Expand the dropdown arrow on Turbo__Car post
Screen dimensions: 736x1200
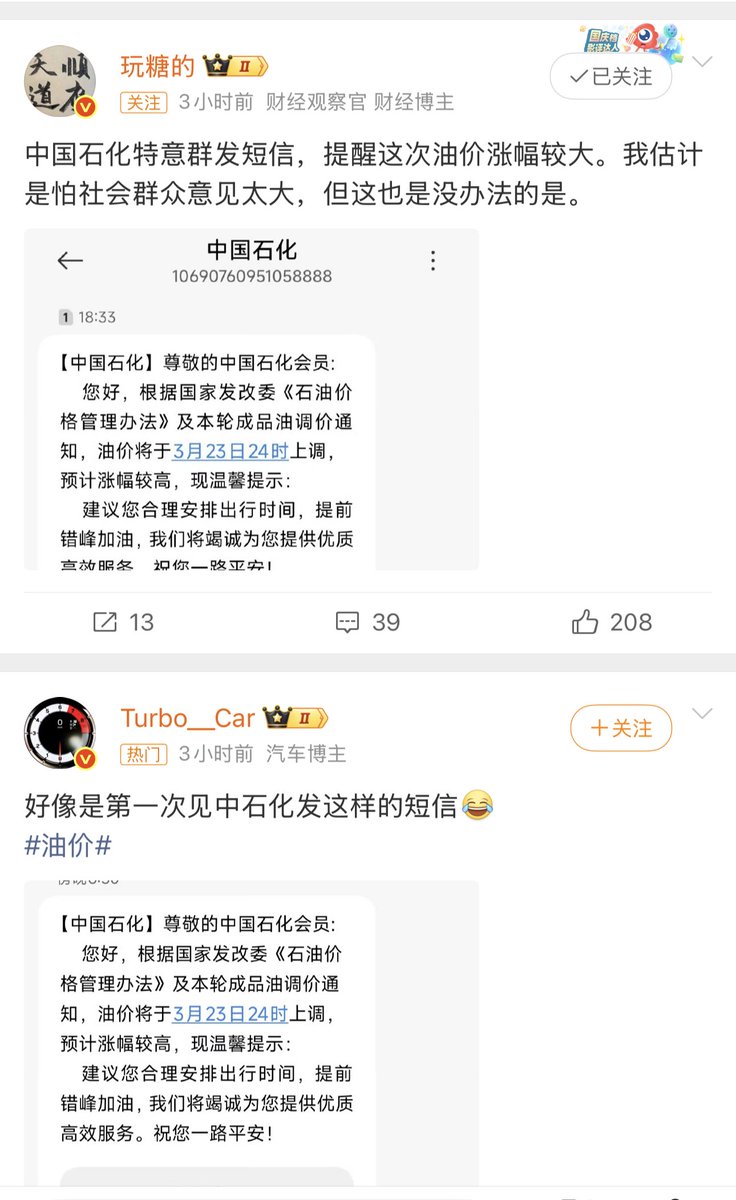[703, 714]
